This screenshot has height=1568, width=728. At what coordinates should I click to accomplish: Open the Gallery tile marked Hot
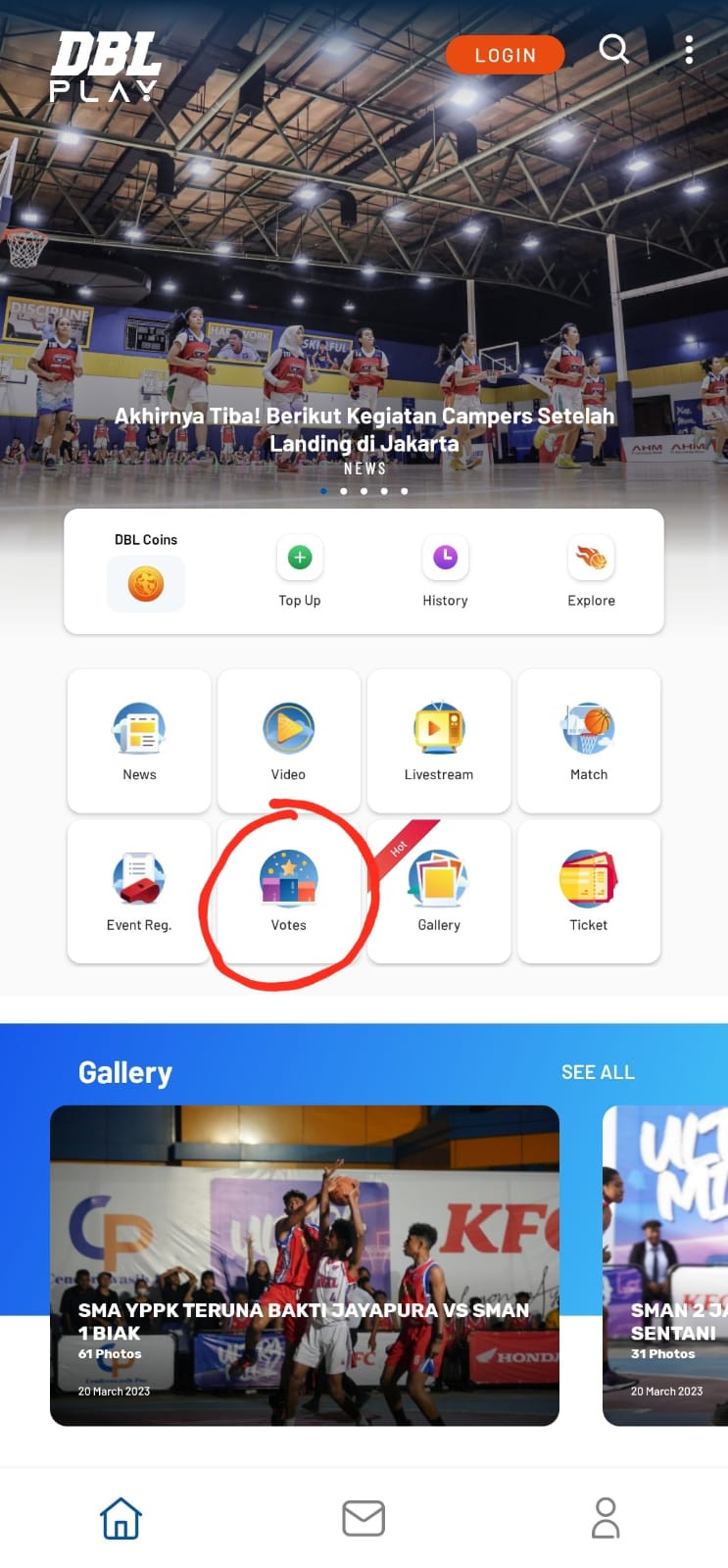tap(439, 892)
